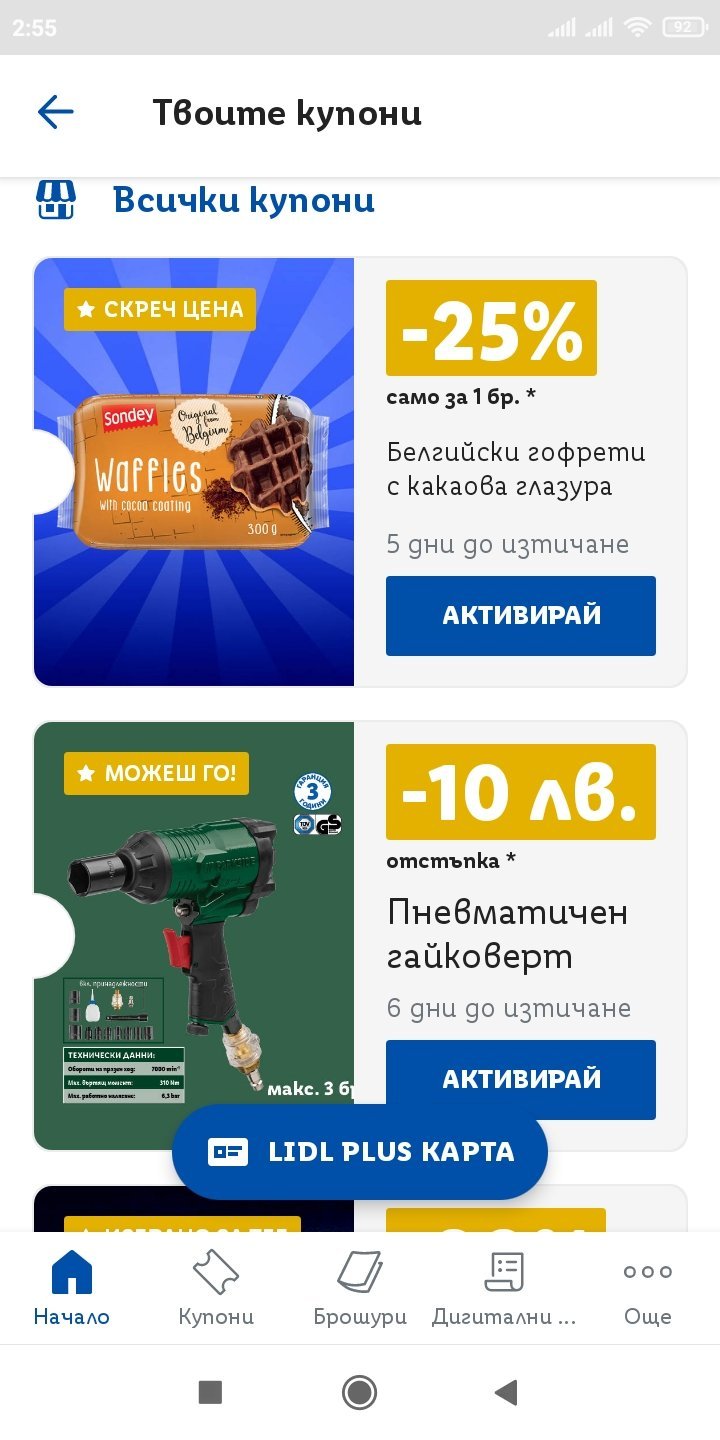The image size is (720, 1440).
Task: Show the LIDL PLUS КАРТА
Action: pyautogui.click(x=360, y=1151)
